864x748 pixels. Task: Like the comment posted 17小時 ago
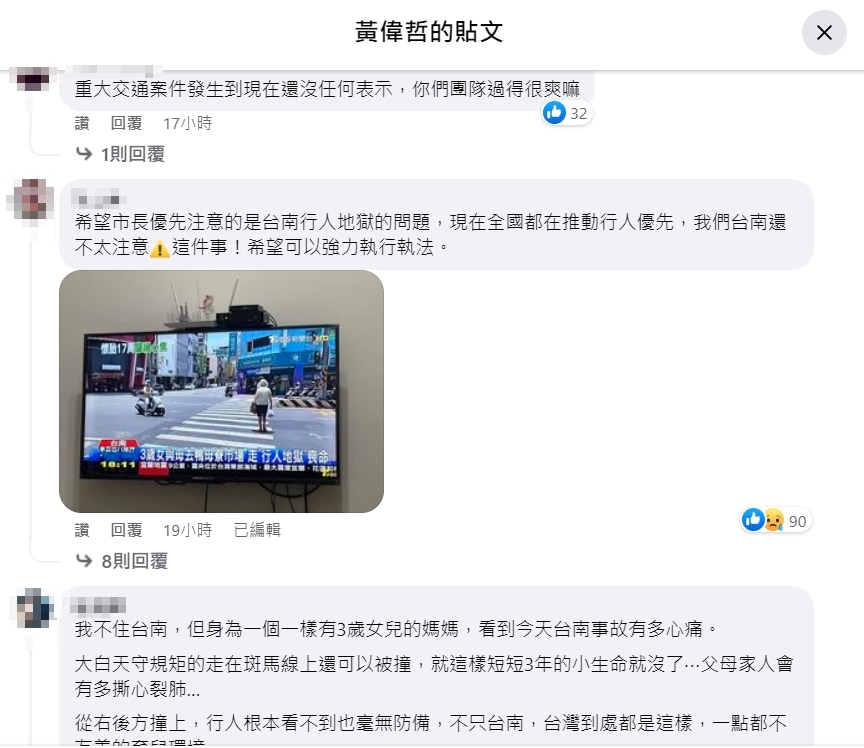coord(82,123)
